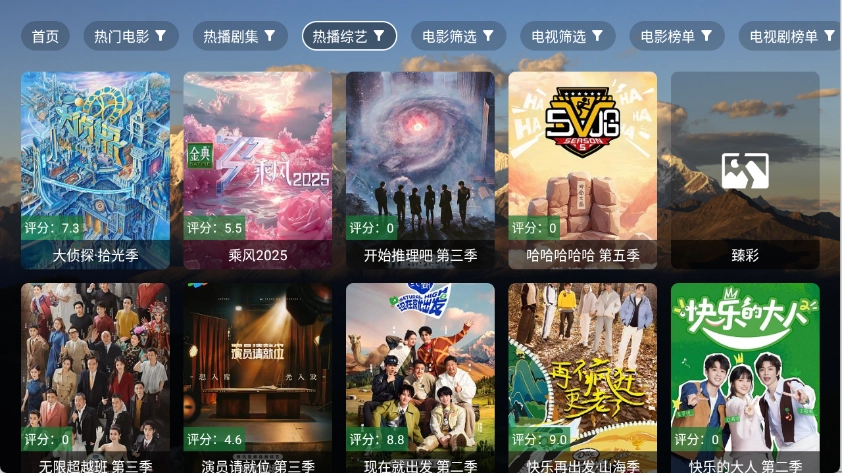The width and height of the screenshot is (842, 473).
Task: Open the show 大侦探·拾光季
Action: coord(95,168)
